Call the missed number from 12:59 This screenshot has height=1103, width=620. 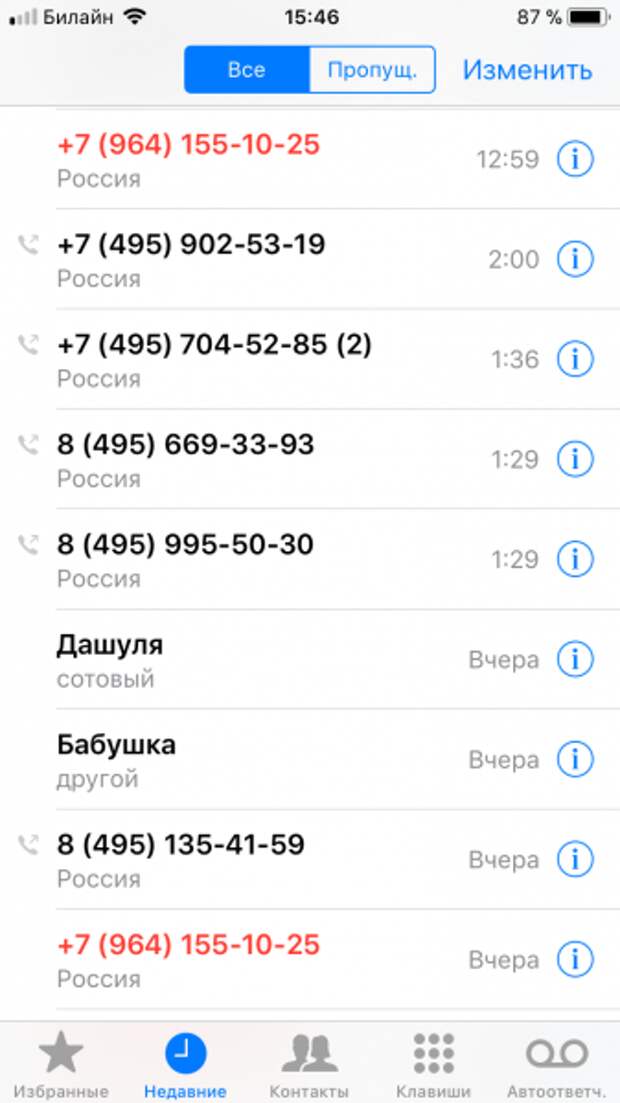(x=310, y=160)
